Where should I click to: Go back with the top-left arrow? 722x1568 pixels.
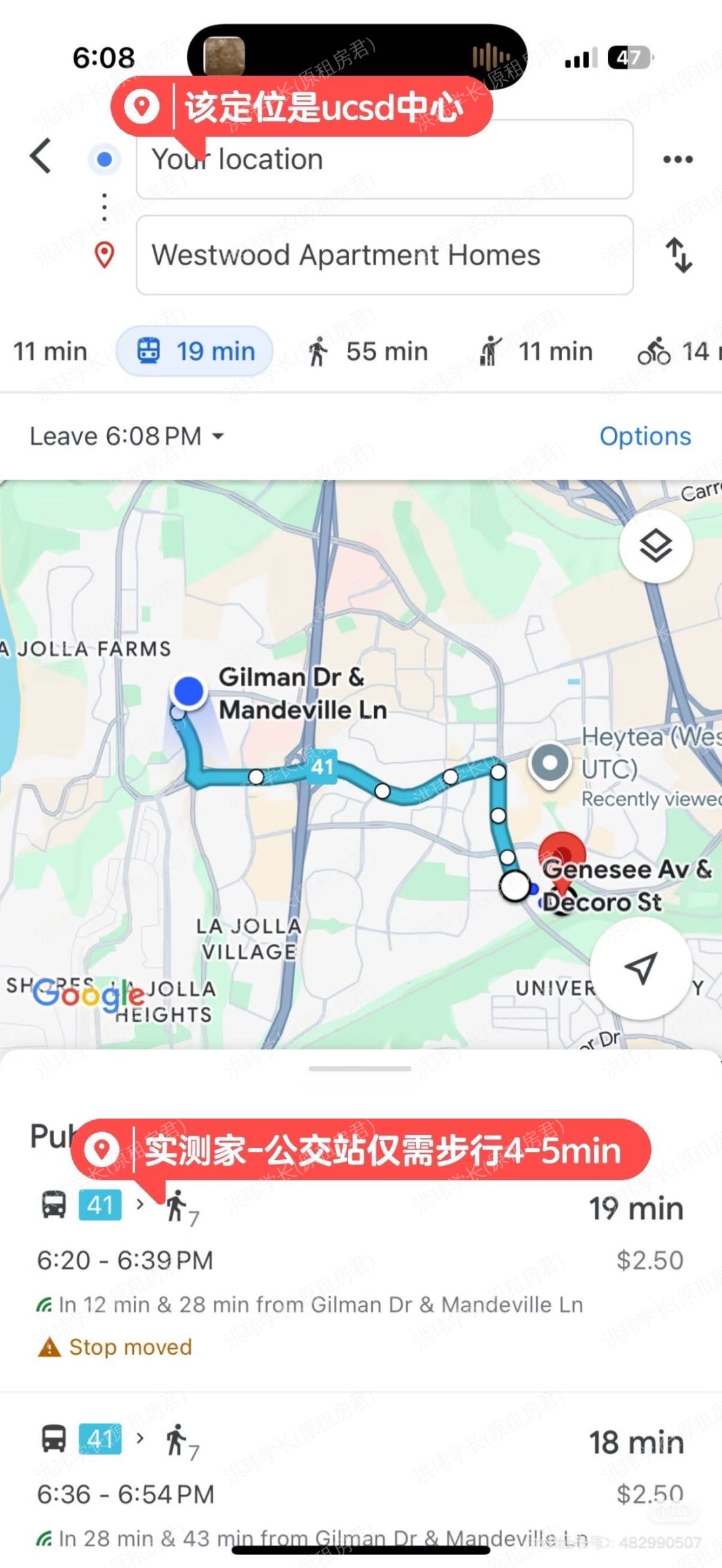(x=41, y=157)
